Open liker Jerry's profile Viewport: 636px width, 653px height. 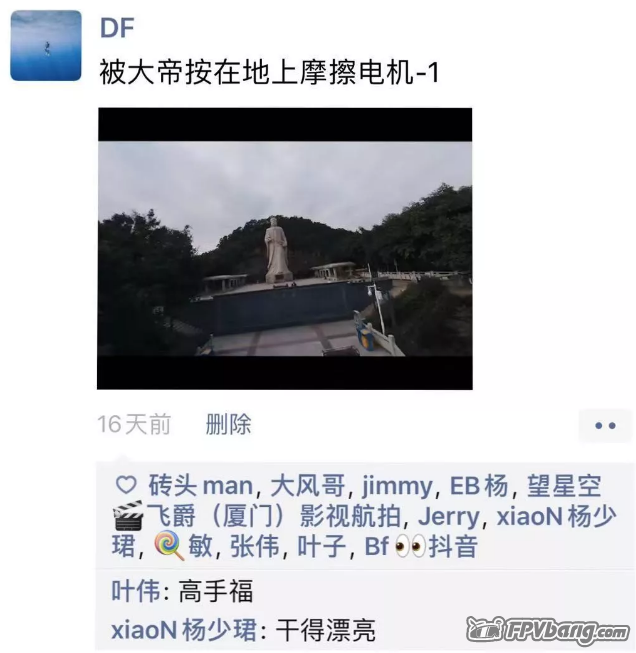tap(445, 517)
